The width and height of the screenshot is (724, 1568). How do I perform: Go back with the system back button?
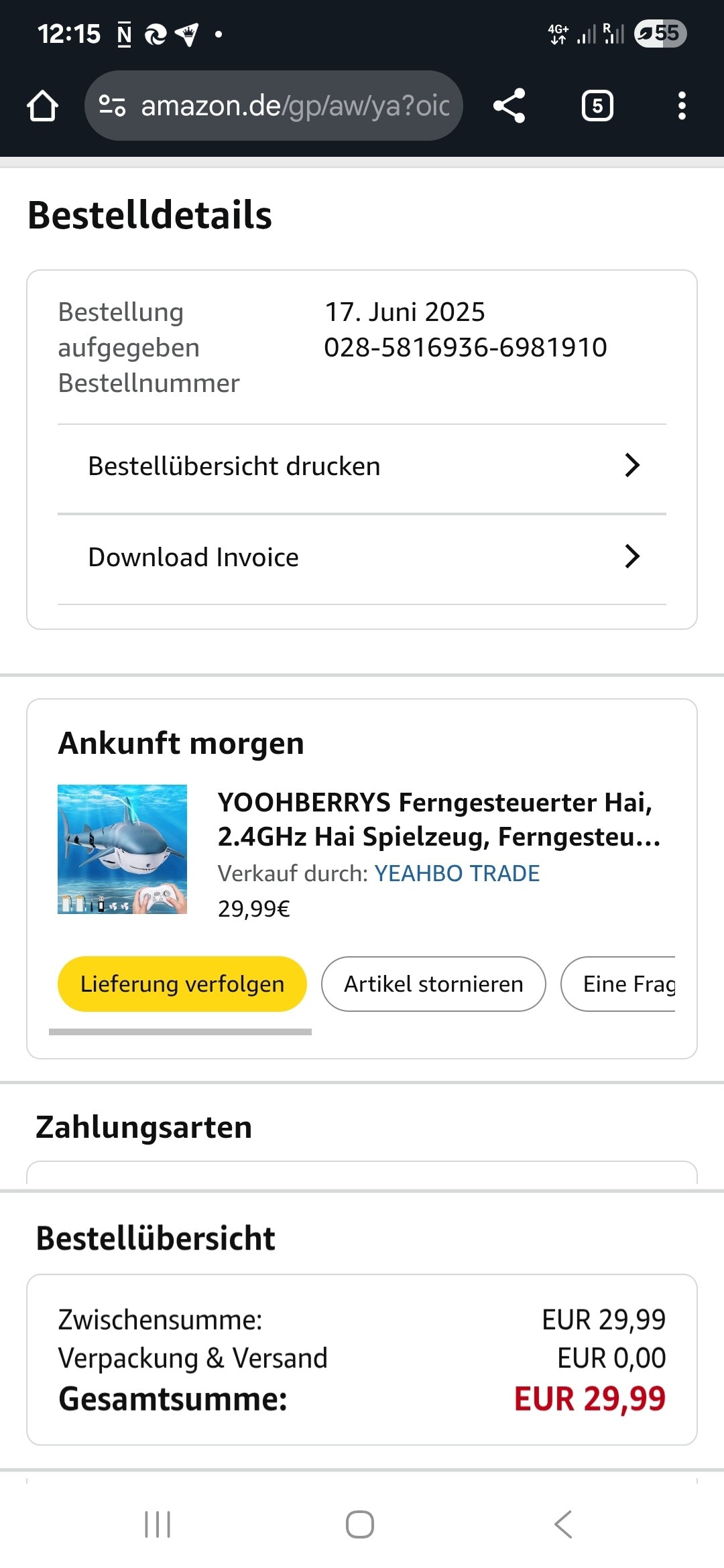click(x=563, y=1524)
